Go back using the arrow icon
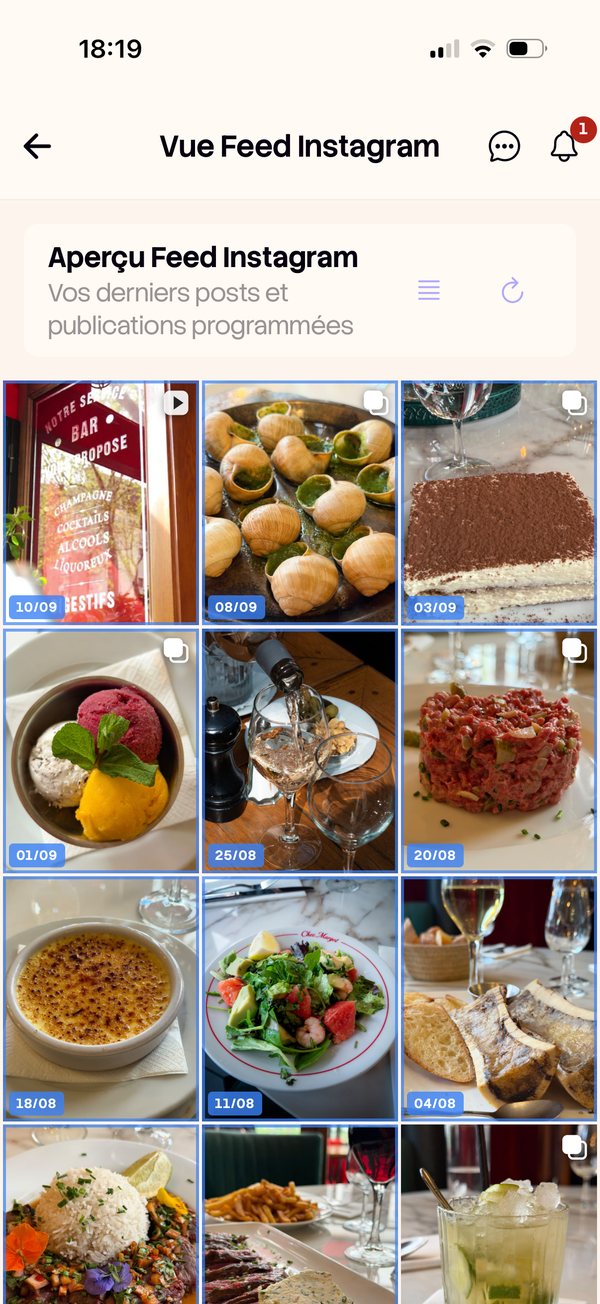Viewport: 600px width, 1304px height. [37, 146]
